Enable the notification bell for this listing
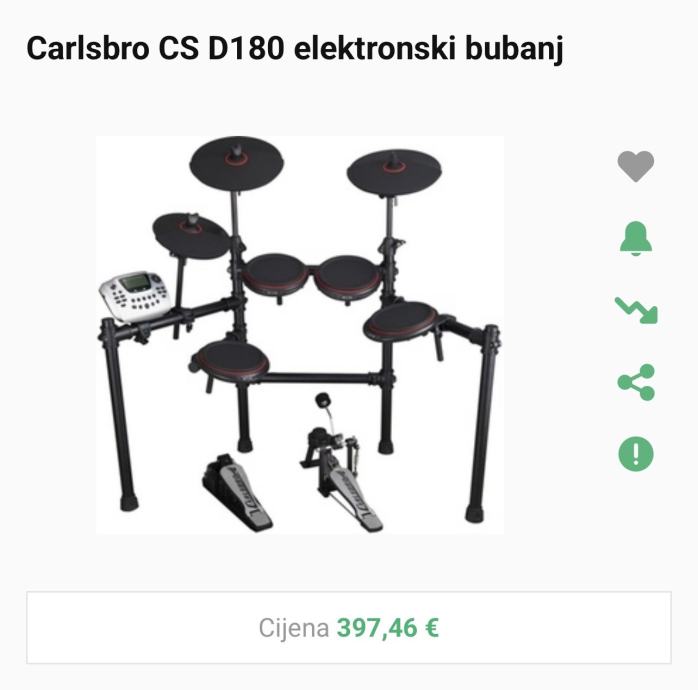Image resolution: width=698 pixels, height=690 pixels. tap(635, 238)
